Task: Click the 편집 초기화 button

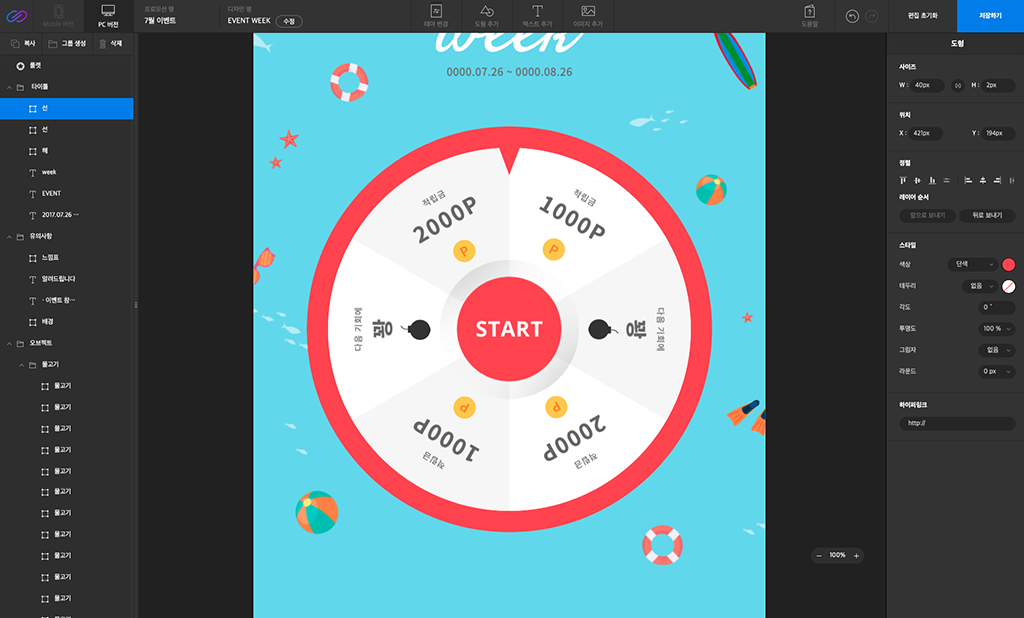Action: [922, 16]
